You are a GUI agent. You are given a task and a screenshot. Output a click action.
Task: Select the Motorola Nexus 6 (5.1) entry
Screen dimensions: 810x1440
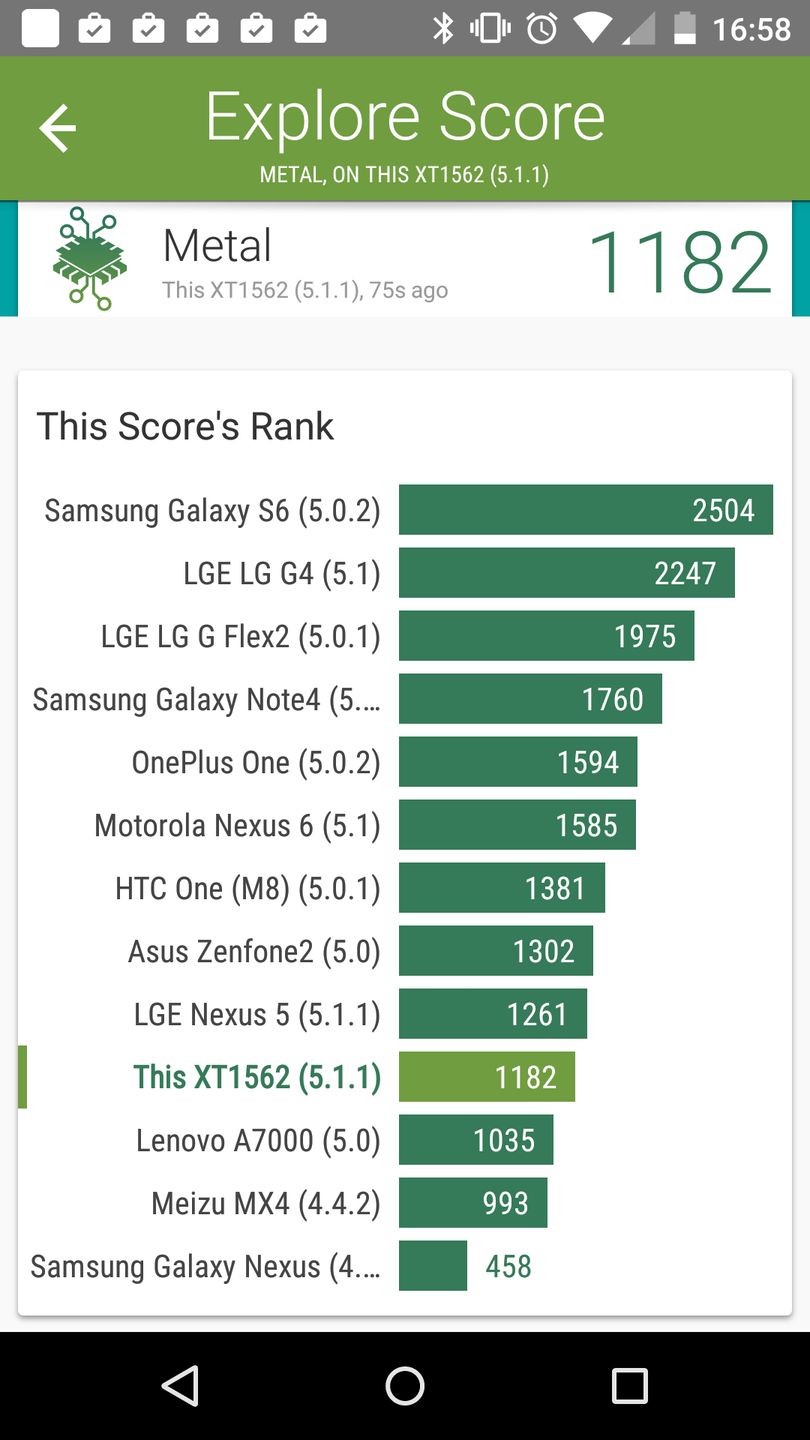point(404,825)
